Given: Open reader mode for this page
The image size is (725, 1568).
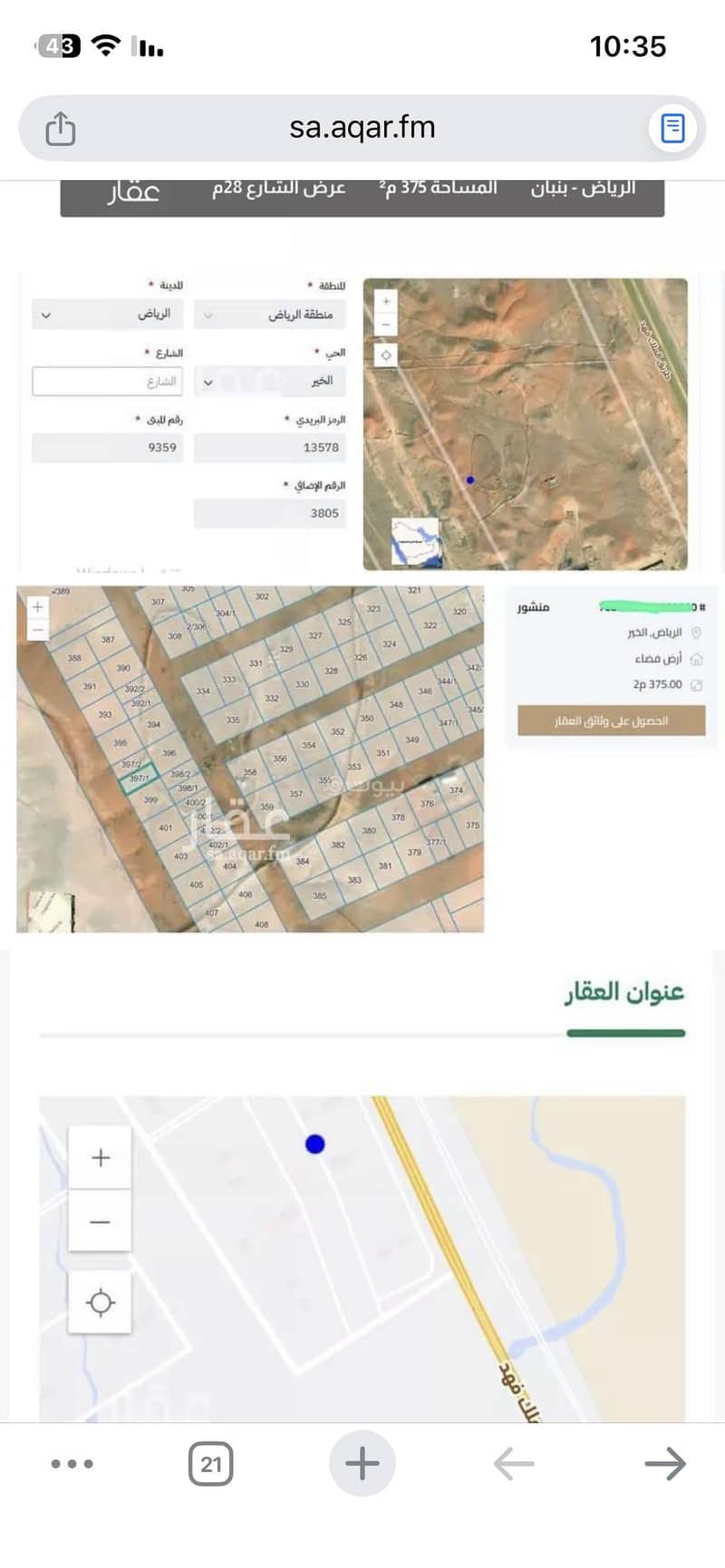Looking at the screenshot, I should (672, 128).
